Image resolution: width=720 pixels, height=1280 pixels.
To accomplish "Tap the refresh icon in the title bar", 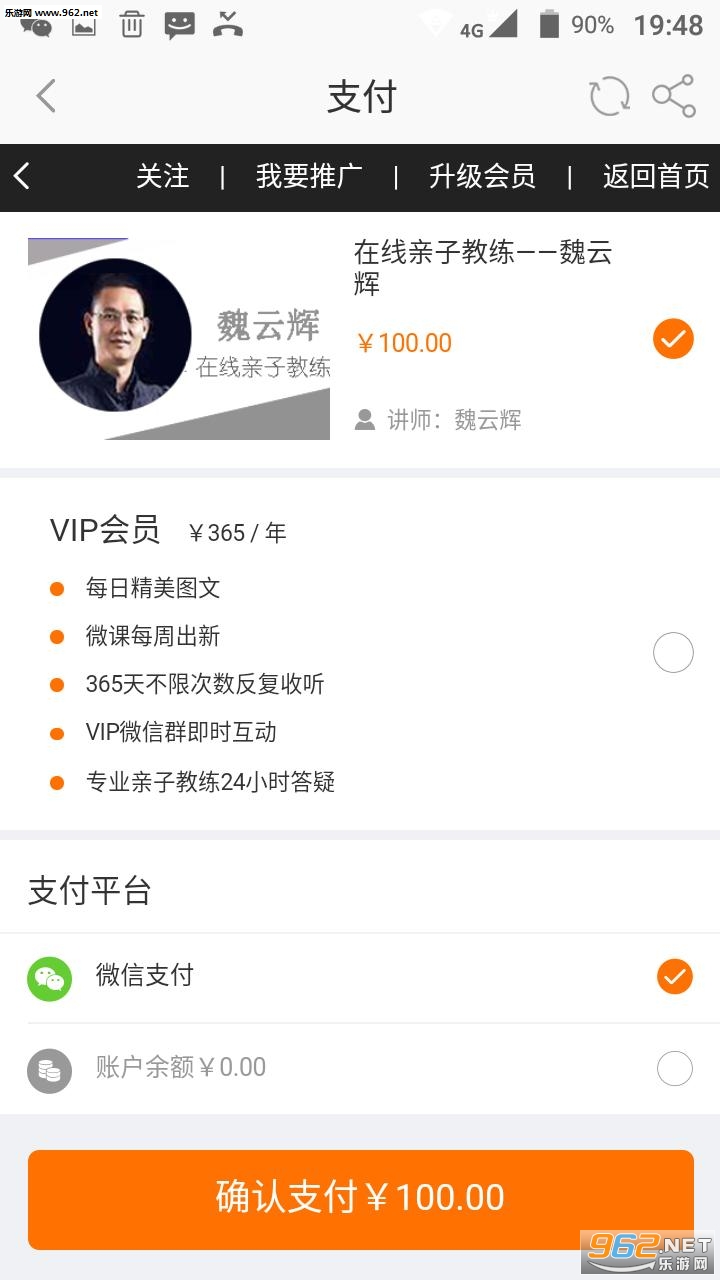I will pyautogui.click(x=607, y=96).
